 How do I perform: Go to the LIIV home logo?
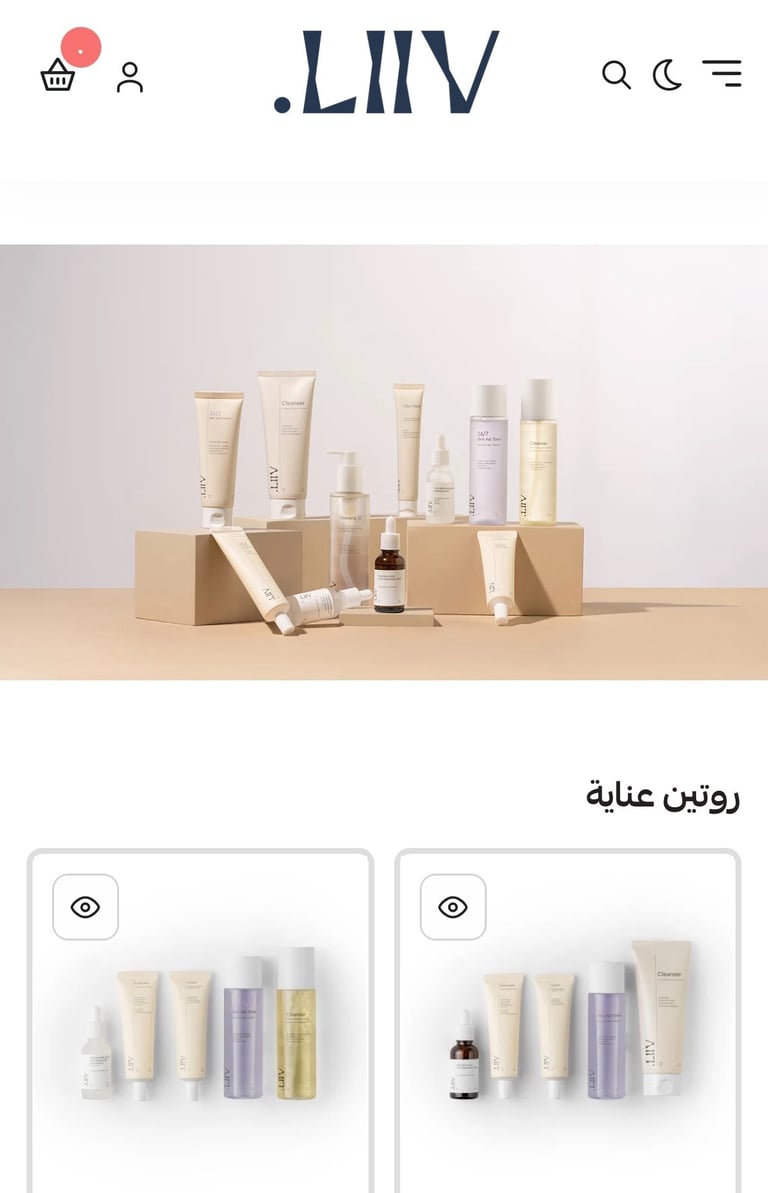[385, 72]
